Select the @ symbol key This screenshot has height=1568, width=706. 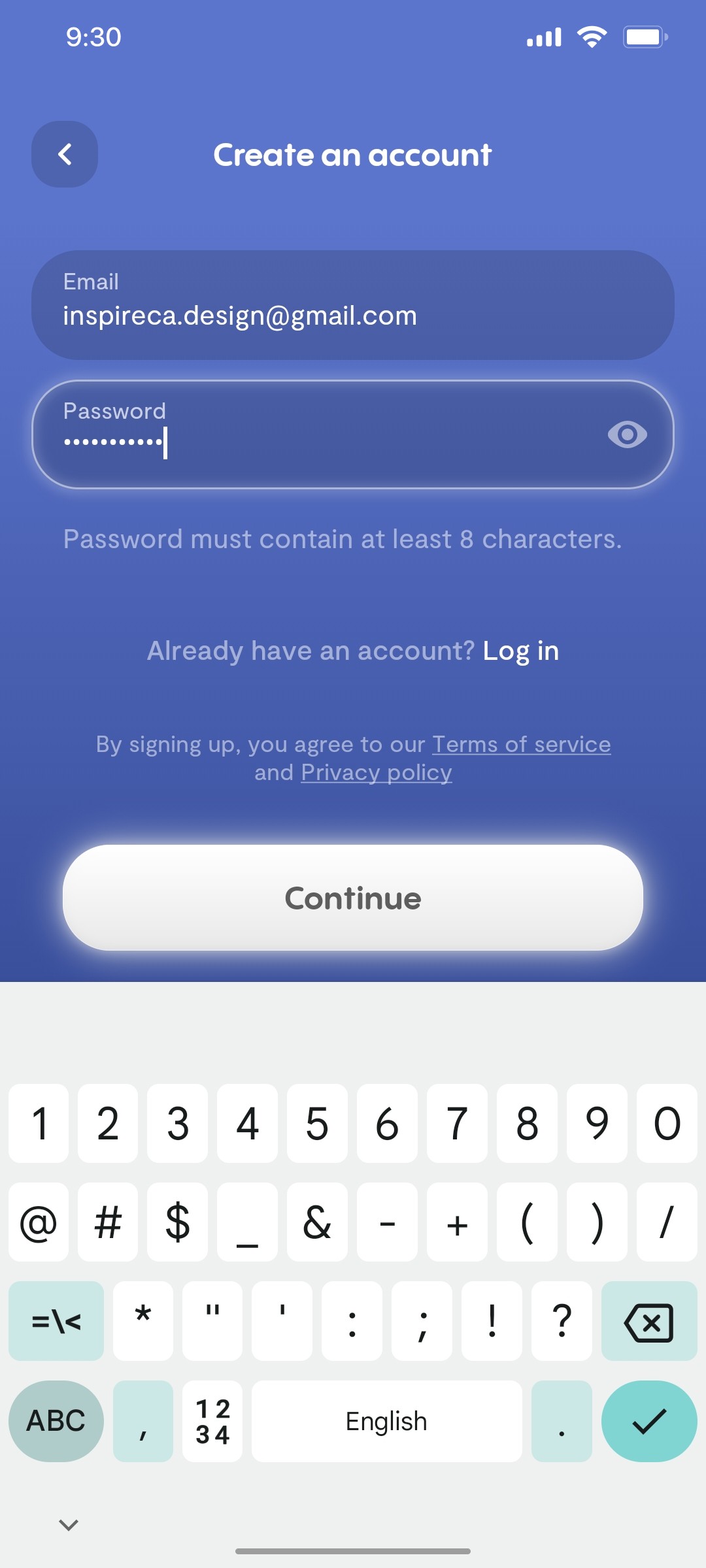(x=38, y=1223)
